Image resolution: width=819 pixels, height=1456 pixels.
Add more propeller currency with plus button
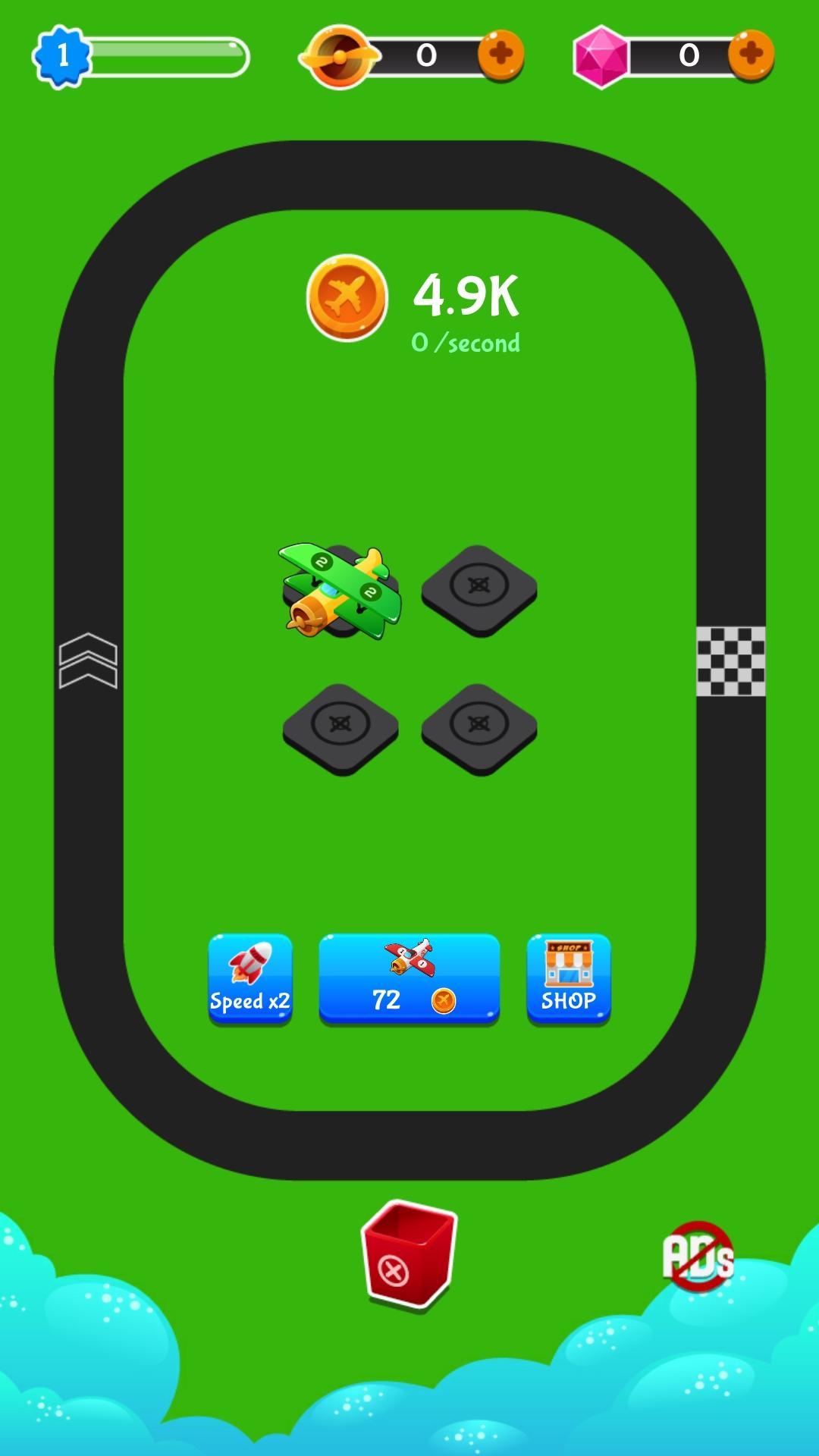coord(500,55)
